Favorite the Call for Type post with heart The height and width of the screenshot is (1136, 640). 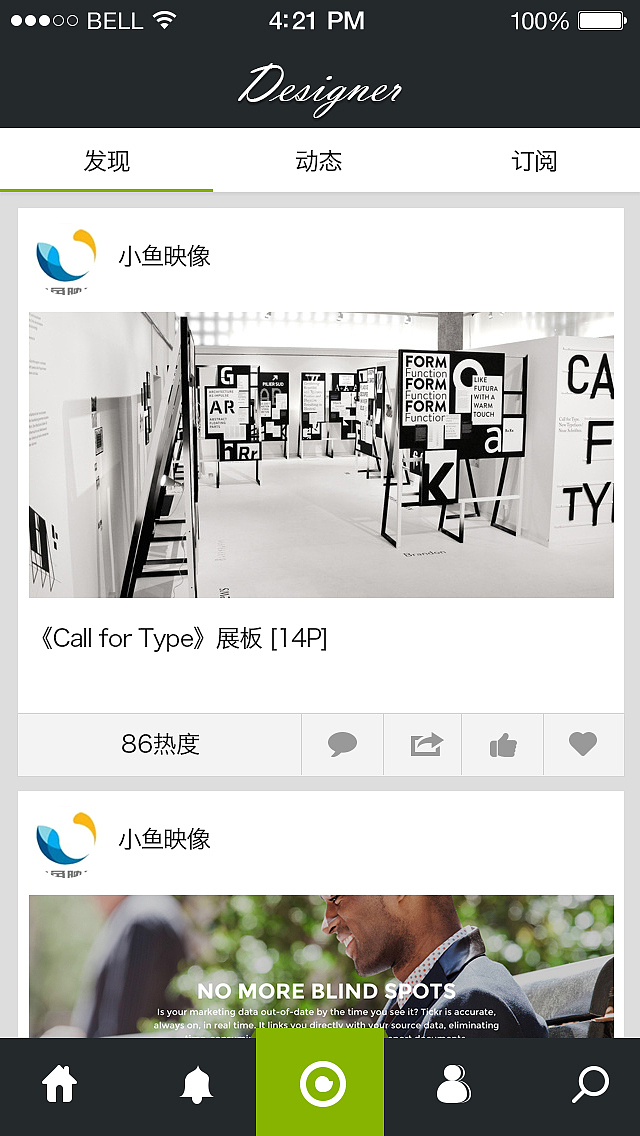click(x=583, y=744)
